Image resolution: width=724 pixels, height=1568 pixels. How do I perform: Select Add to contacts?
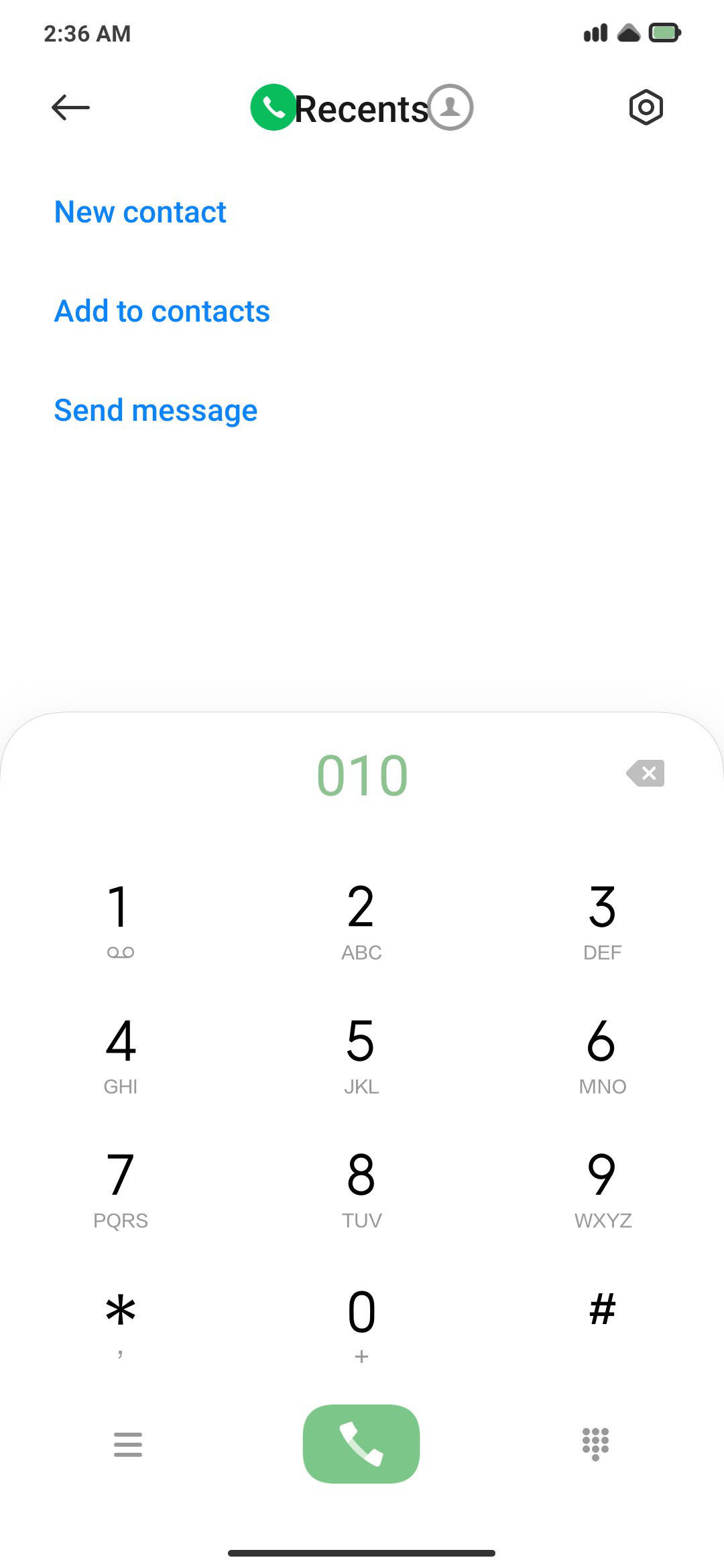tap(162, 311)
